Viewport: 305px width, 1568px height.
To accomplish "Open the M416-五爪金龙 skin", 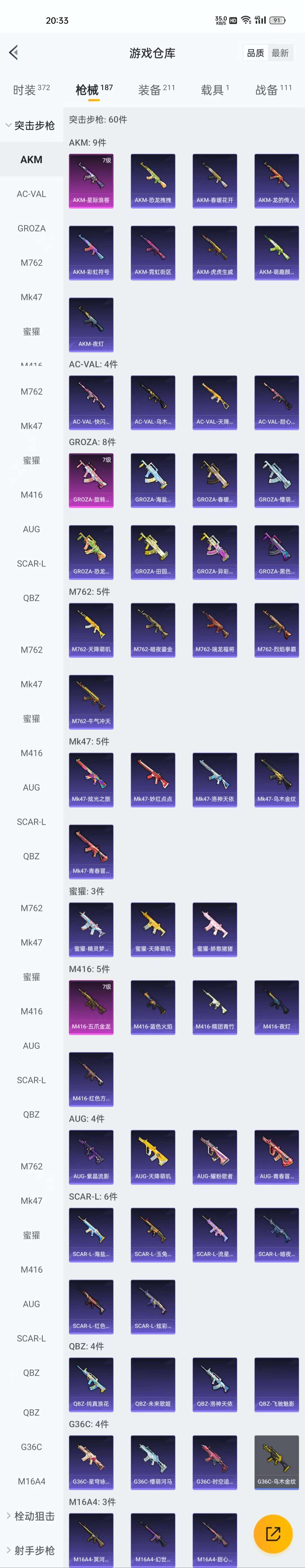I will click(x=91, y=1007).
